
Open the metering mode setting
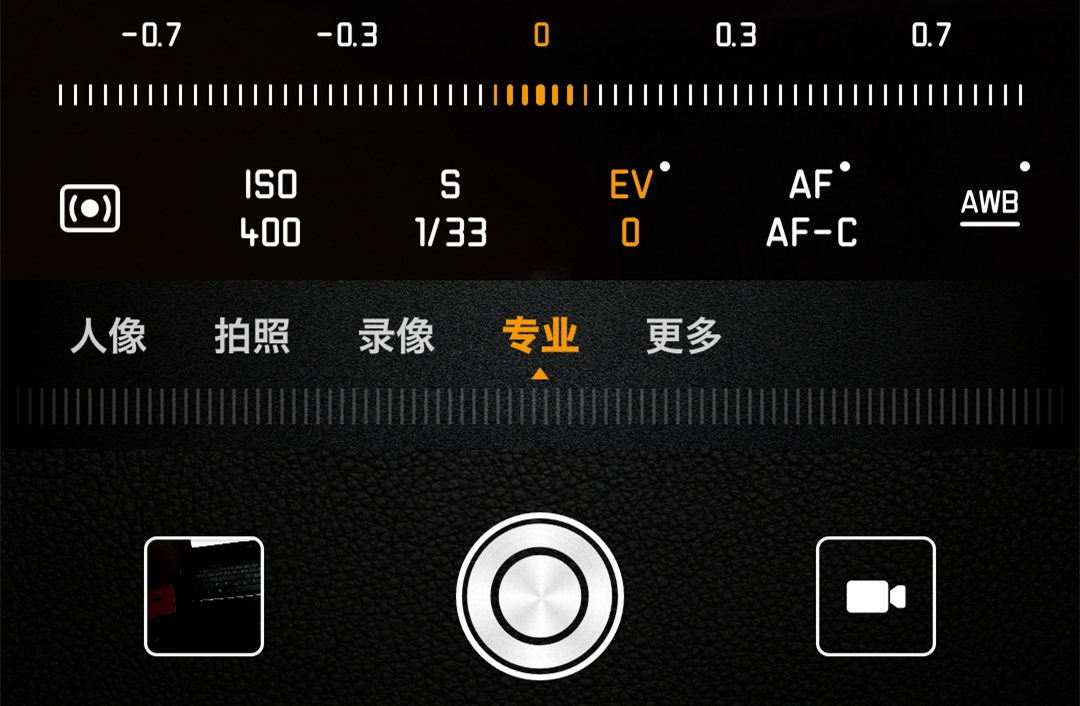tap(90, 208)
